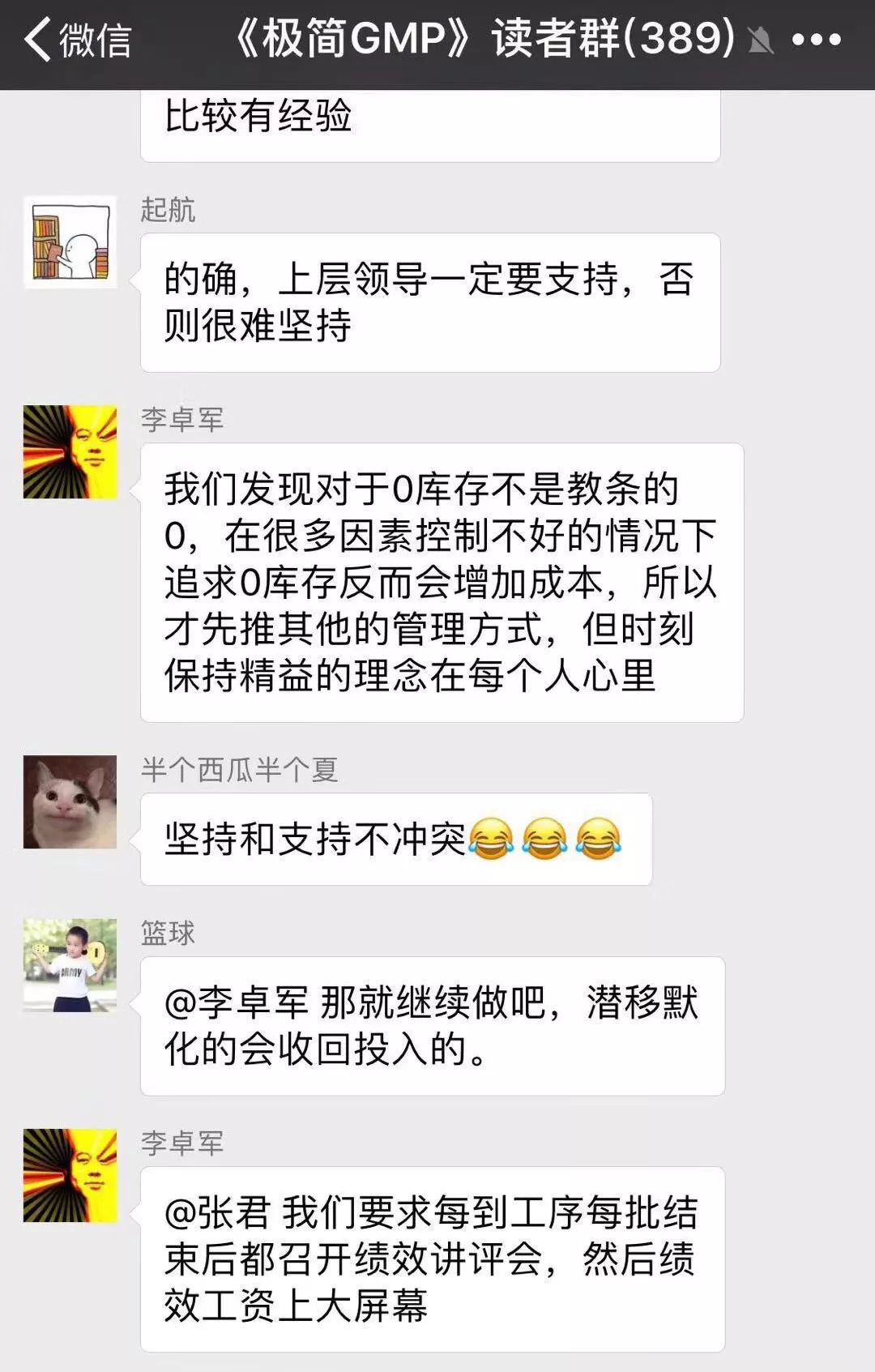Image resolution: width=875 pixels, height=1372 pixels.
Task: Open the group chat options menu
Action: [816, 39]
